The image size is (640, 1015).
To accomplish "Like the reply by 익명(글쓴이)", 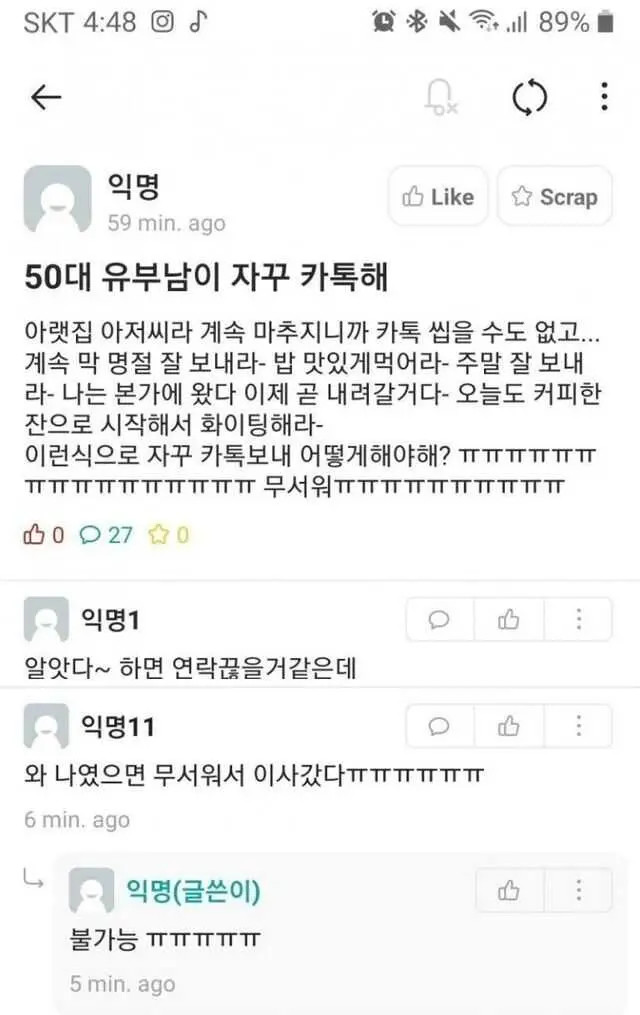I will pos(508,890).
